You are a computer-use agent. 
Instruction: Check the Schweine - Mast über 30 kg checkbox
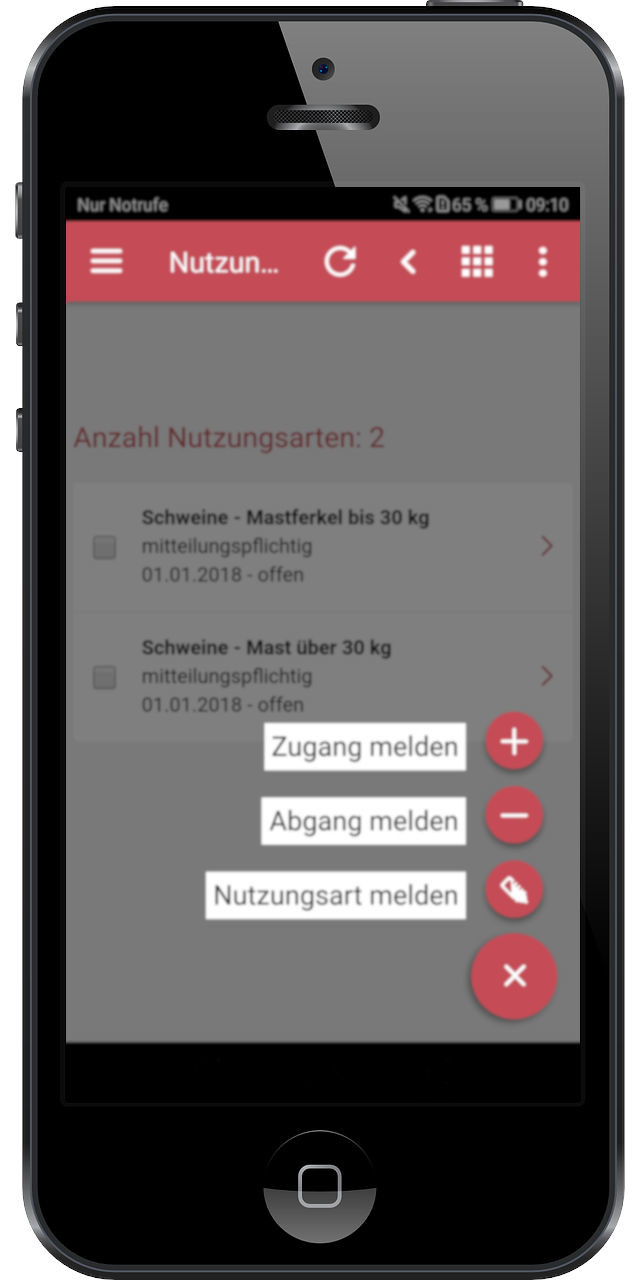point(104,677)
